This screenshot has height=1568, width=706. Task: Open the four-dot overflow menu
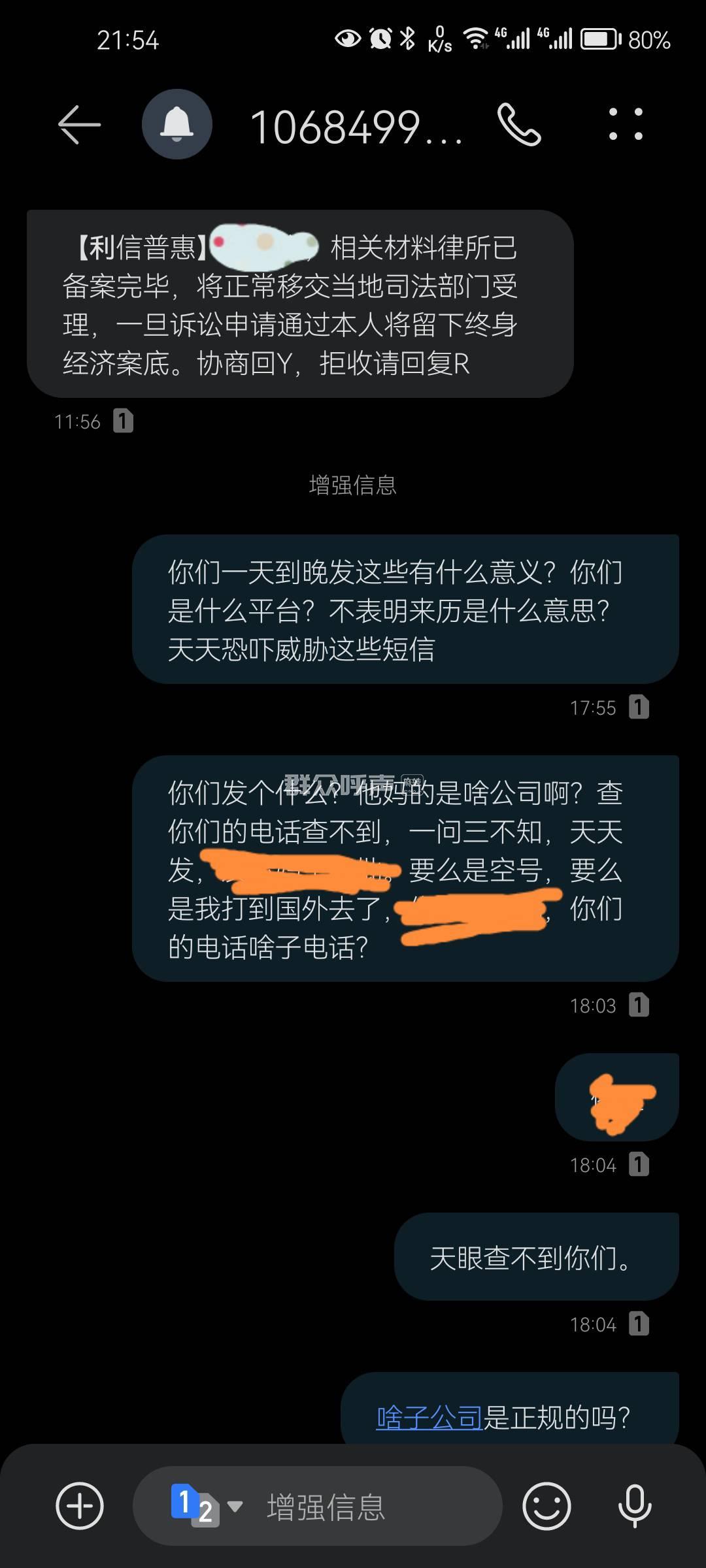626,124
